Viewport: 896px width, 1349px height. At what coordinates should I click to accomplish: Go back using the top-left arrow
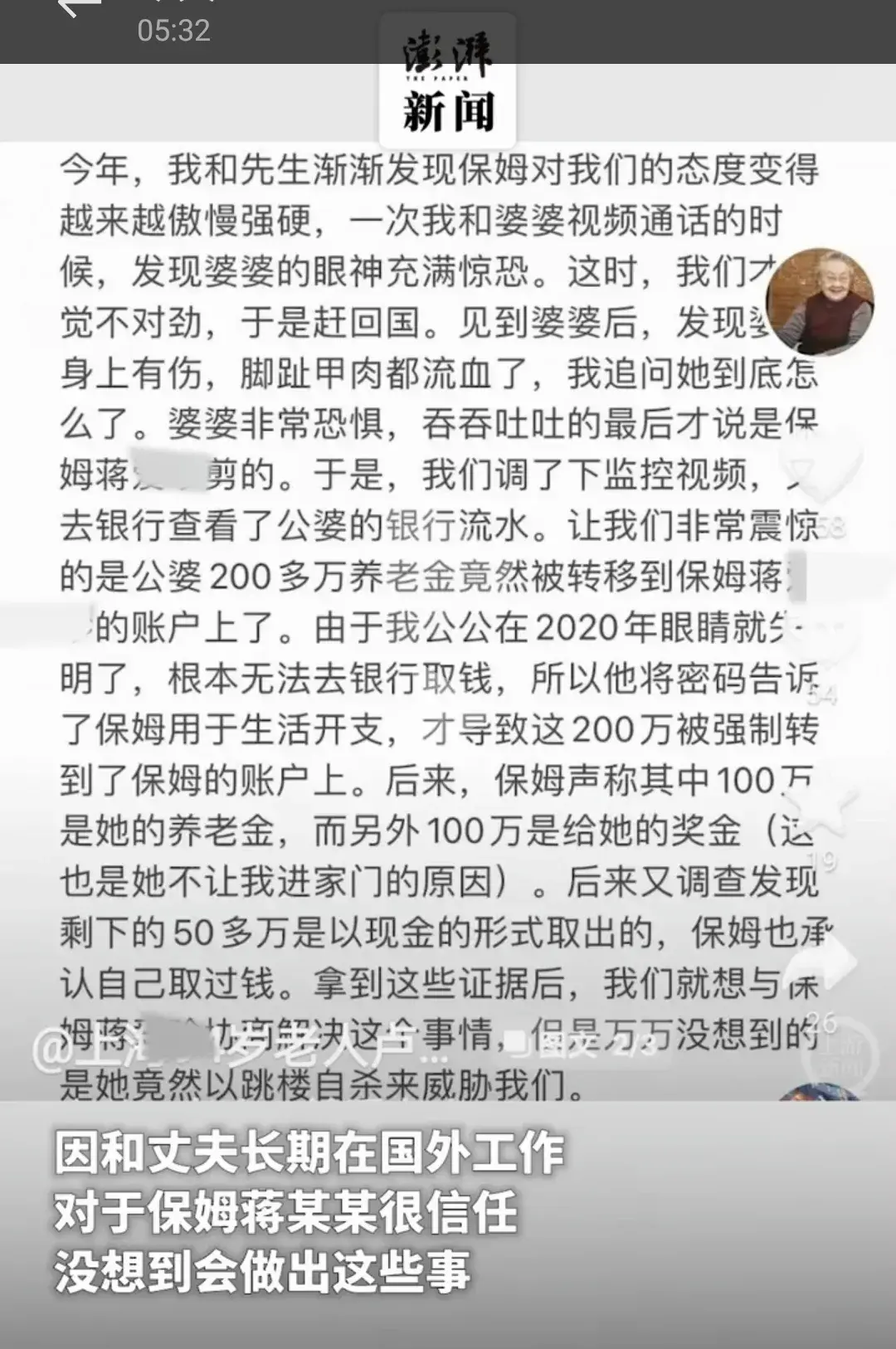tap(77, 8)
